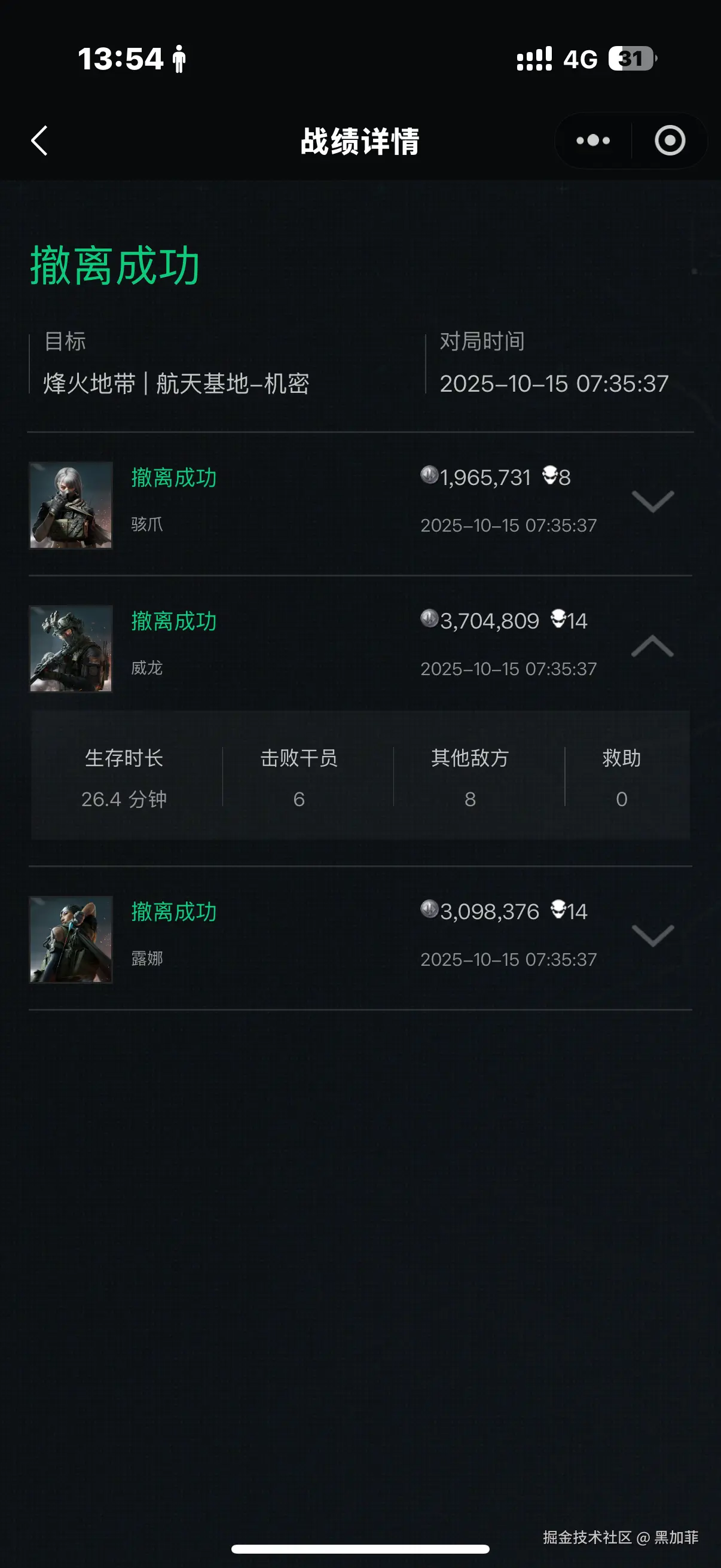The height and width of the screenshot is (1568, 721).
Task: Expand 骇爪's match details with the chevron
Action: pyautogui.click(x=653, y=501)
